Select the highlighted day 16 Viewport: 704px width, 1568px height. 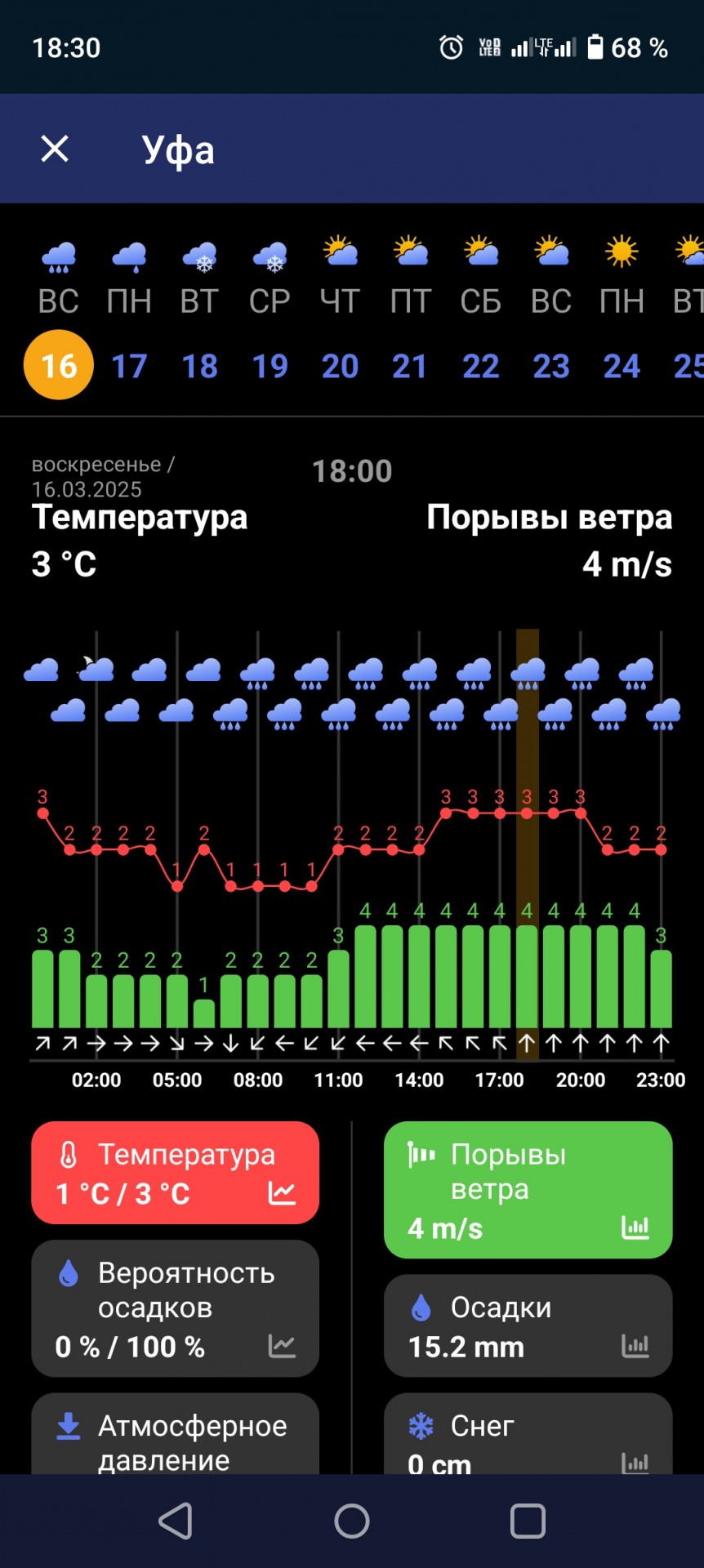point(59,365)
